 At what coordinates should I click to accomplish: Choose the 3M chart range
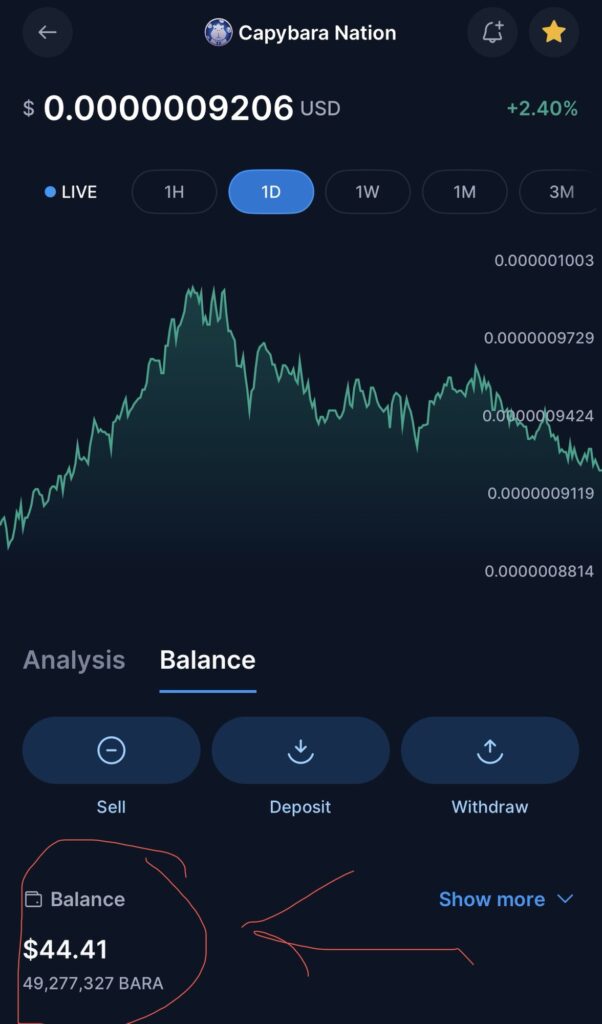(x=560, y=192)
